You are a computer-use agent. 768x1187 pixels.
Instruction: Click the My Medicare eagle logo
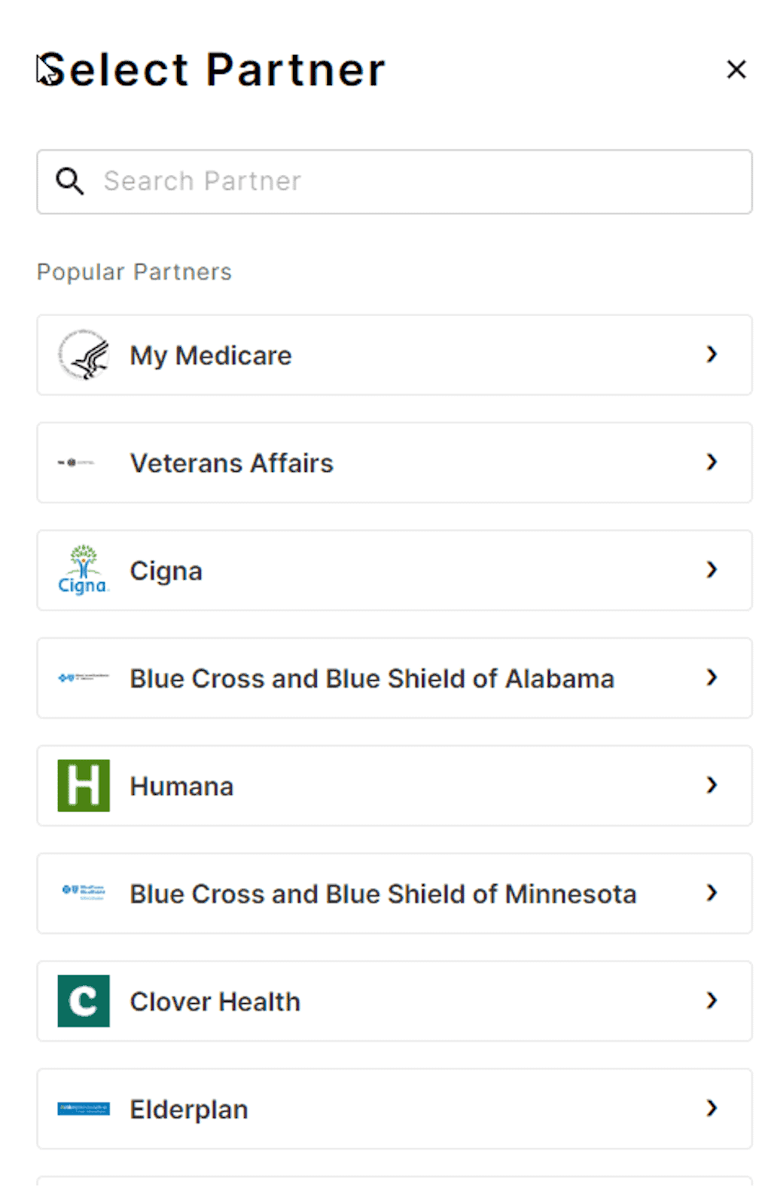tap(83, 355)
